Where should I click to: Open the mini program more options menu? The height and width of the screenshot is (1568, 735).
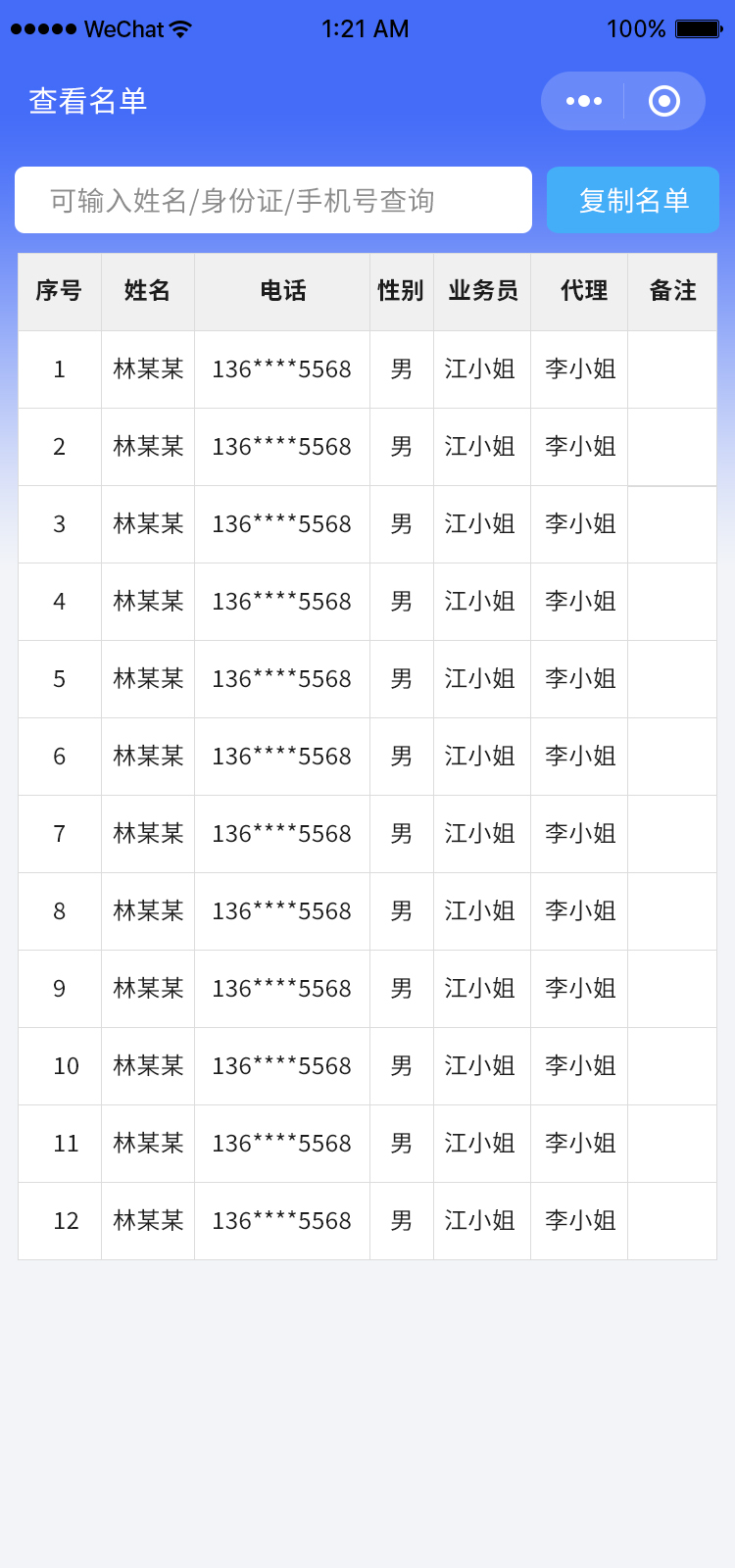point(584,101)
